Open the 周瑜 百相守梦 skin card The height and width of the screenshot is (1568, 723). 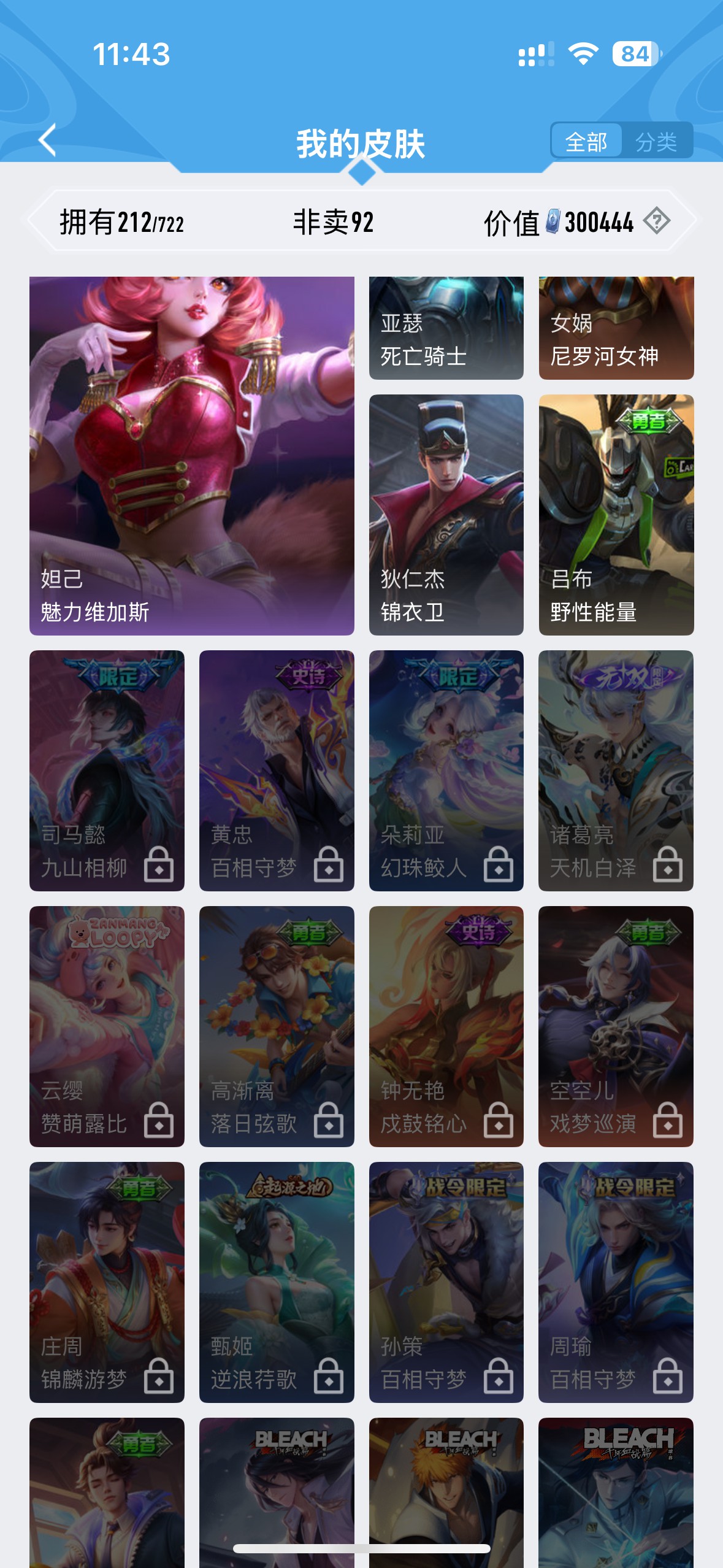pyautogui.click(x=616, y=1282)
